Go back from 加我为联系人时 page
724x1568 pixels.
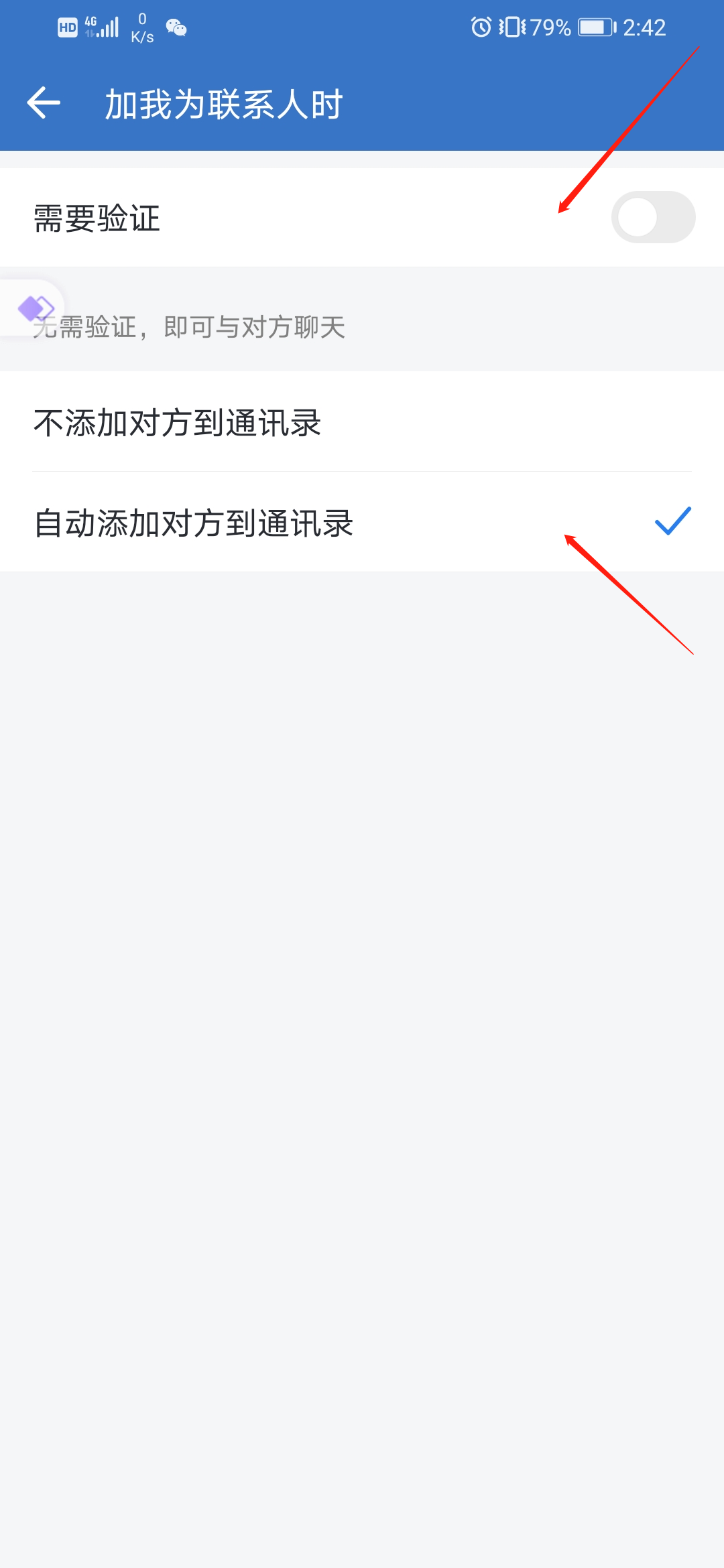[x=44, y=104]
